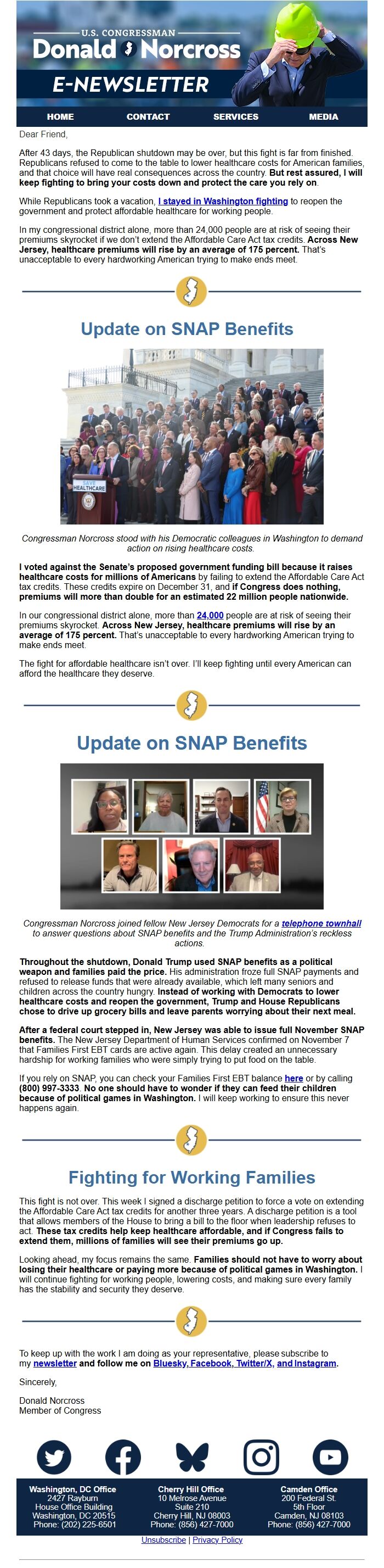Viewport: 384px width, 1568px height.
Task: Visit the Facebook page icon
Action: (x=123, y=1458)
